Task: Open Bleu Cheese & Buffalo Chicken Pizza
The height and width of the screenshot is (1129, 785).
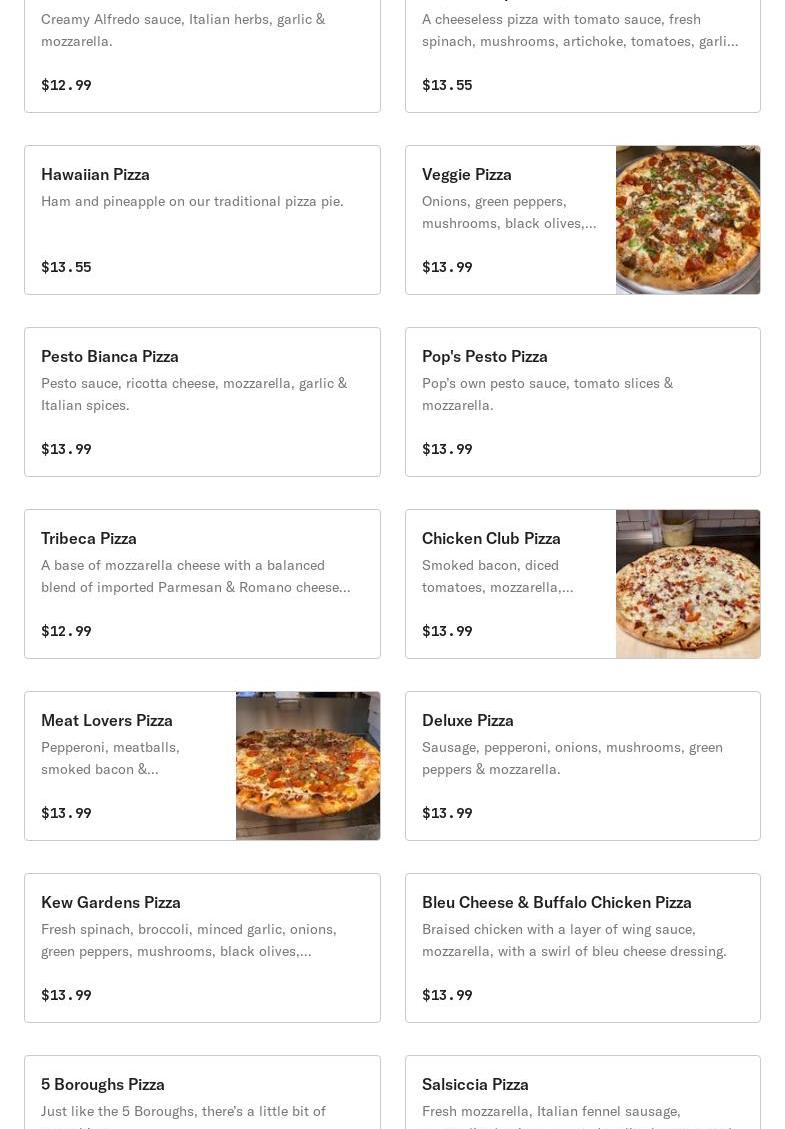Action: click(582, 948)
